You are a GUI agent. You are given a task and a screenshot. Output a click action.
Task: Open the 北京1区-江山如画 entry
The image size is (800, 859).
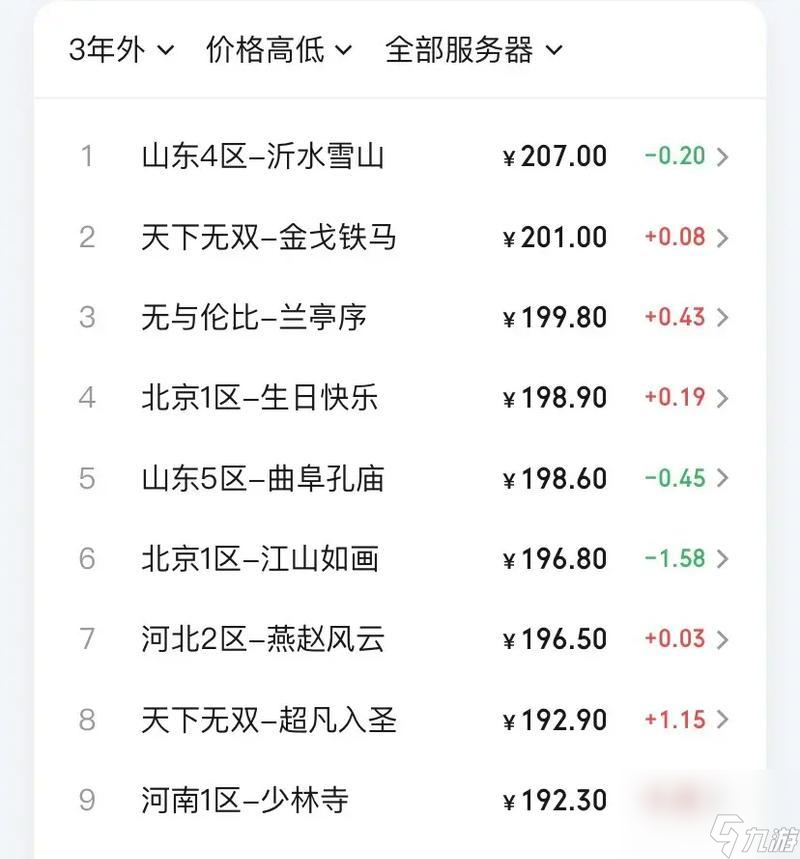point(400,559)
